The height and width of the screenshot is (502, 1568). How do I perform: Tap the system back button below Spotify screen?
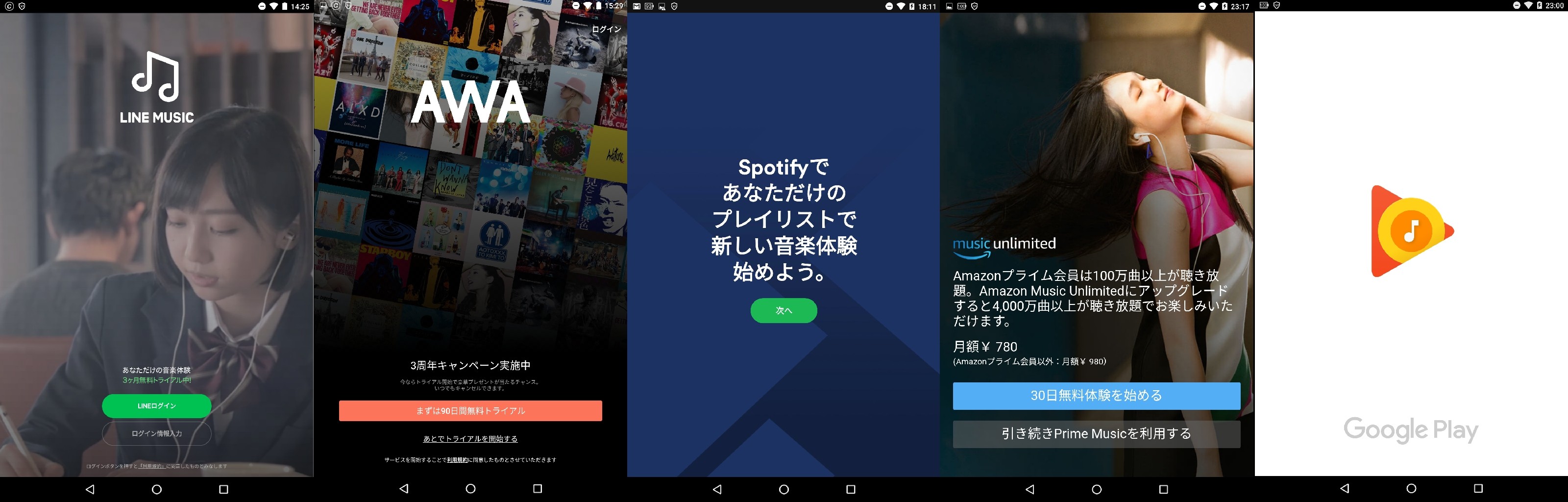[x=717, y=489]
